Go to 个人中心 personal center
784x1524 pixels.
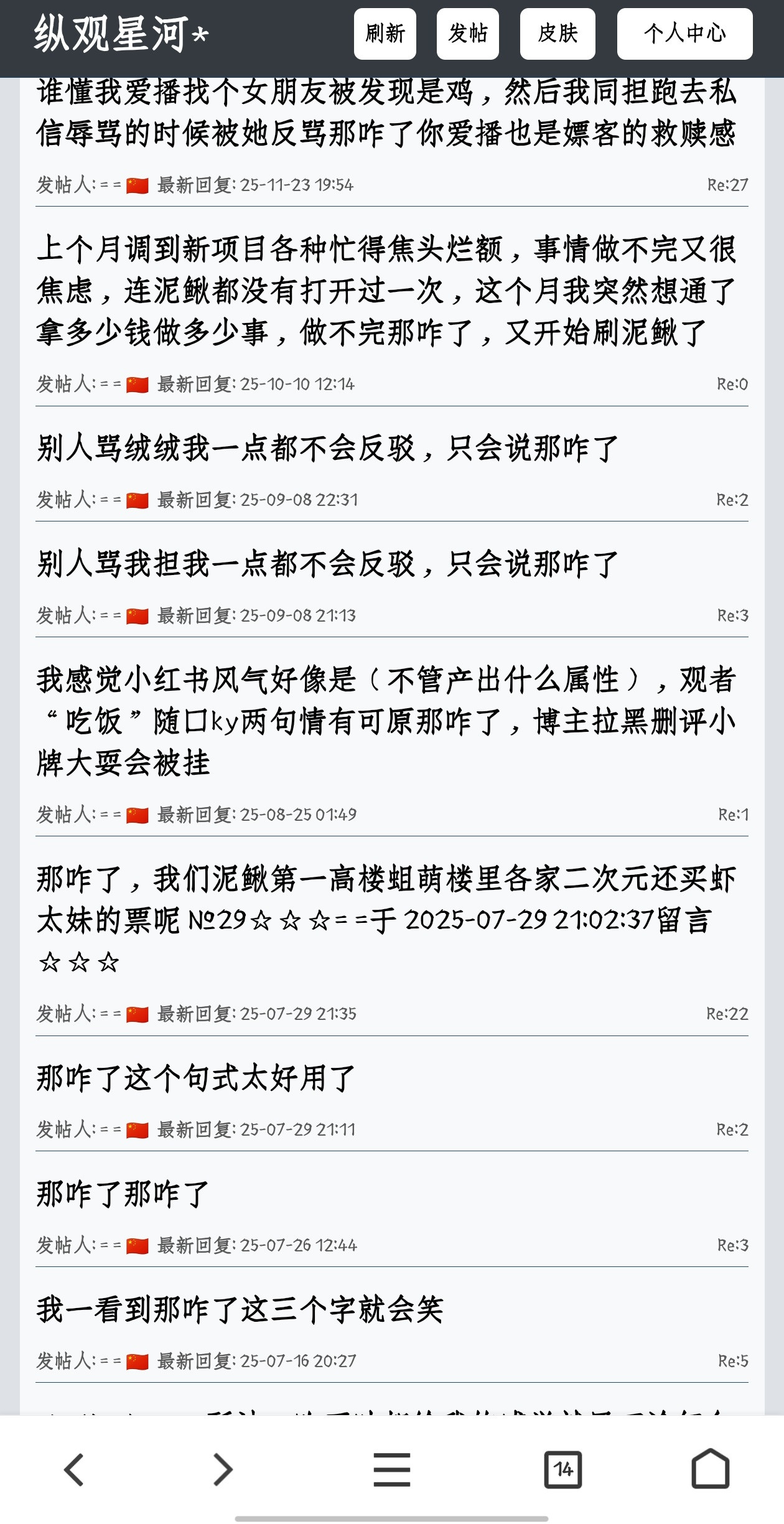[x=684, y=34]
